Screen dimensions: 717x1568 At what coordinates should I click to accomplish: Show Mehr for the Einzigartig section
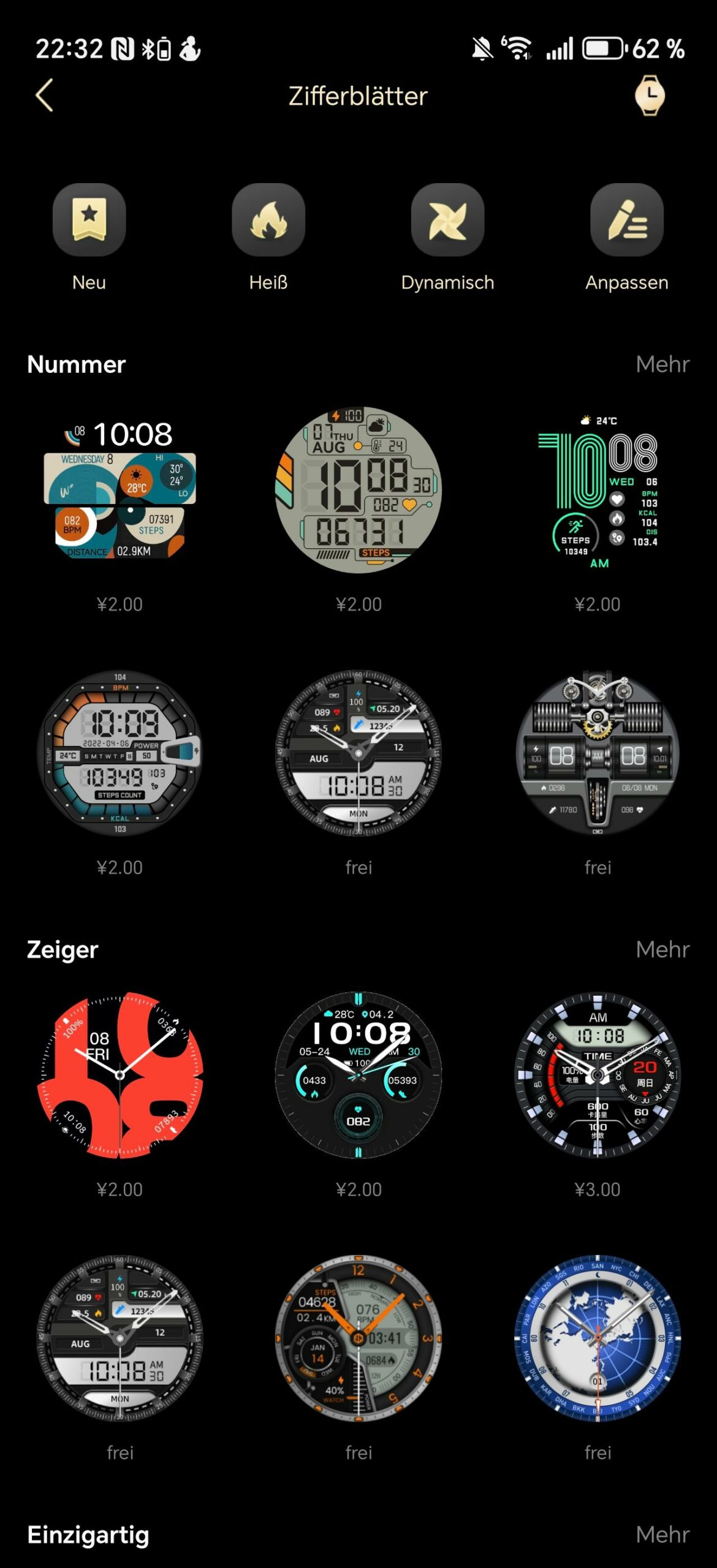click(x=662, y=1534)
